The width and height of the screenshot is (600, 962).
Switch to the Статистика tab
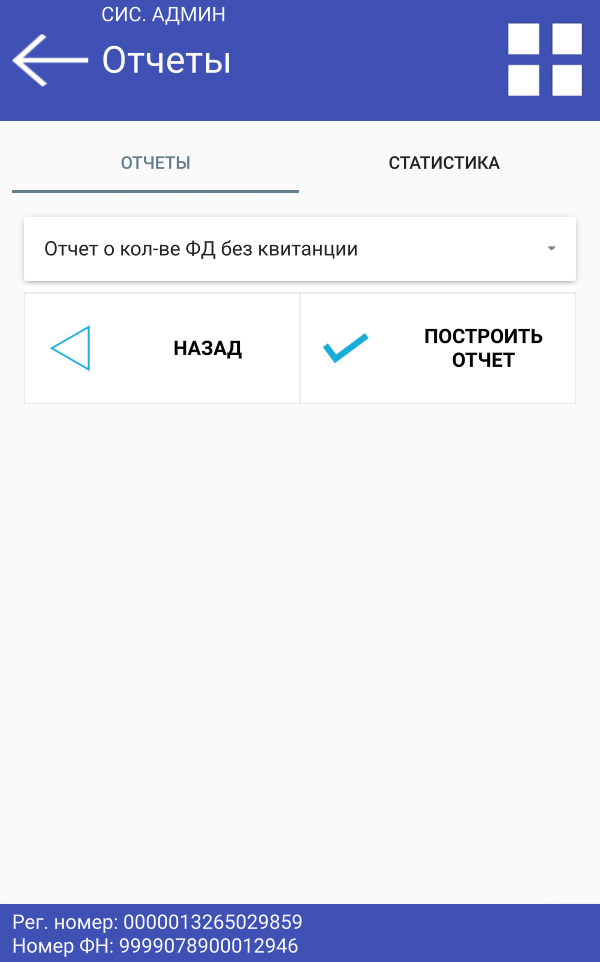444,163
